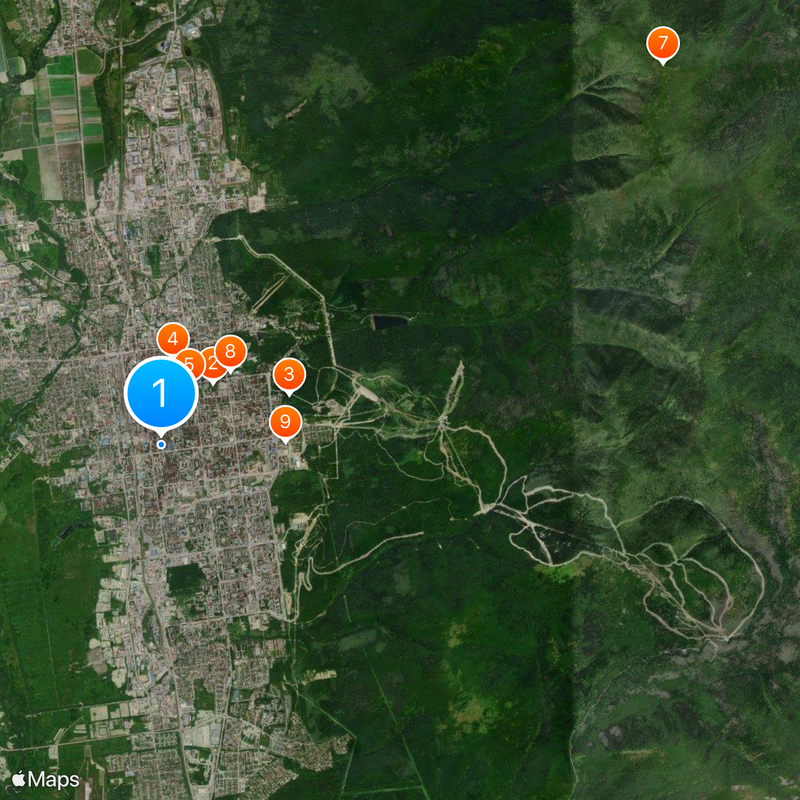This screenshot has height=800, width=800.
Task: Choose the orange pin numbered 4
Action: point(172,339)
